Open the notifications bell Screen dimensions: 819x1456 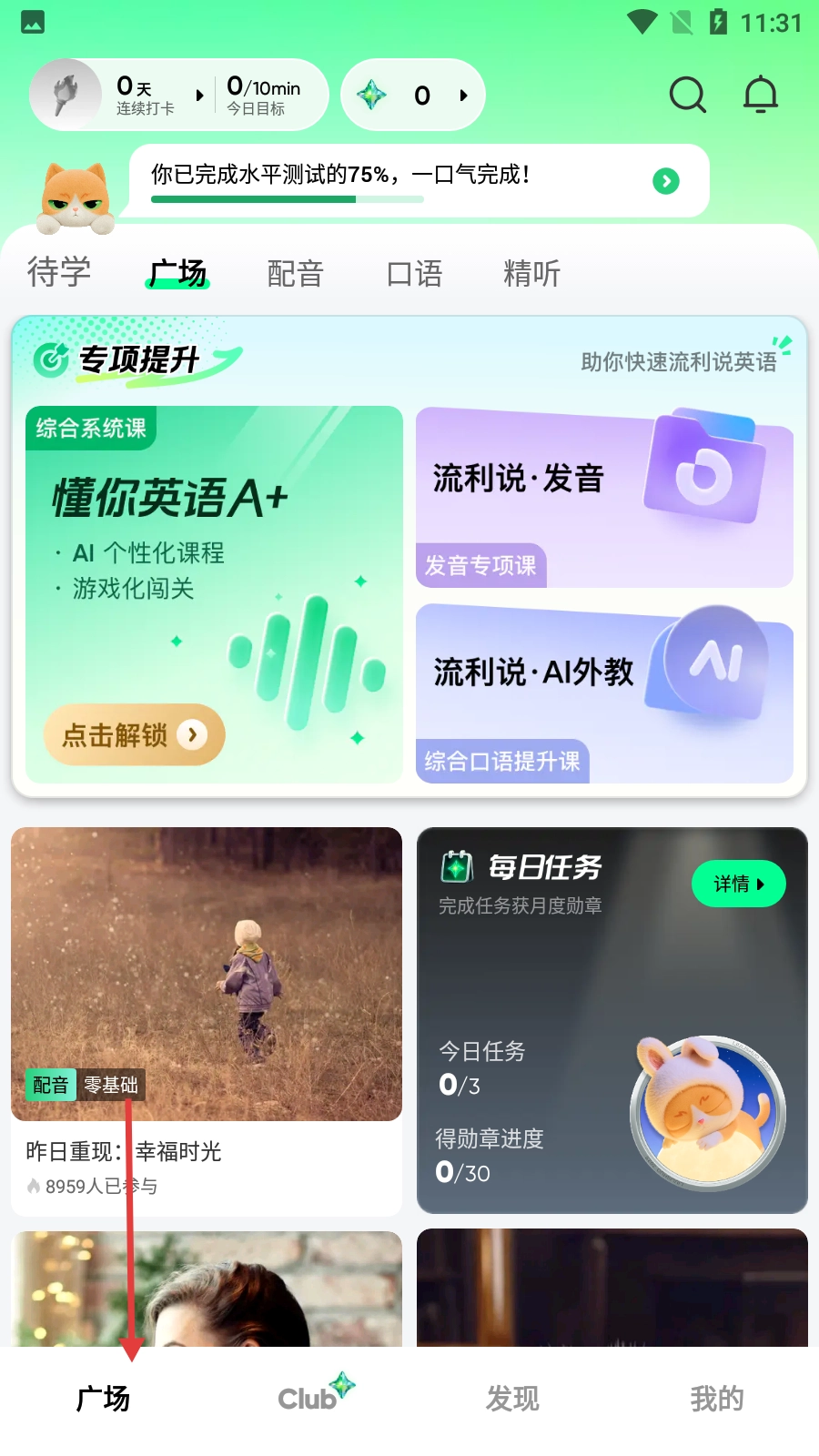pyautogui.click(x=761, y=95)
